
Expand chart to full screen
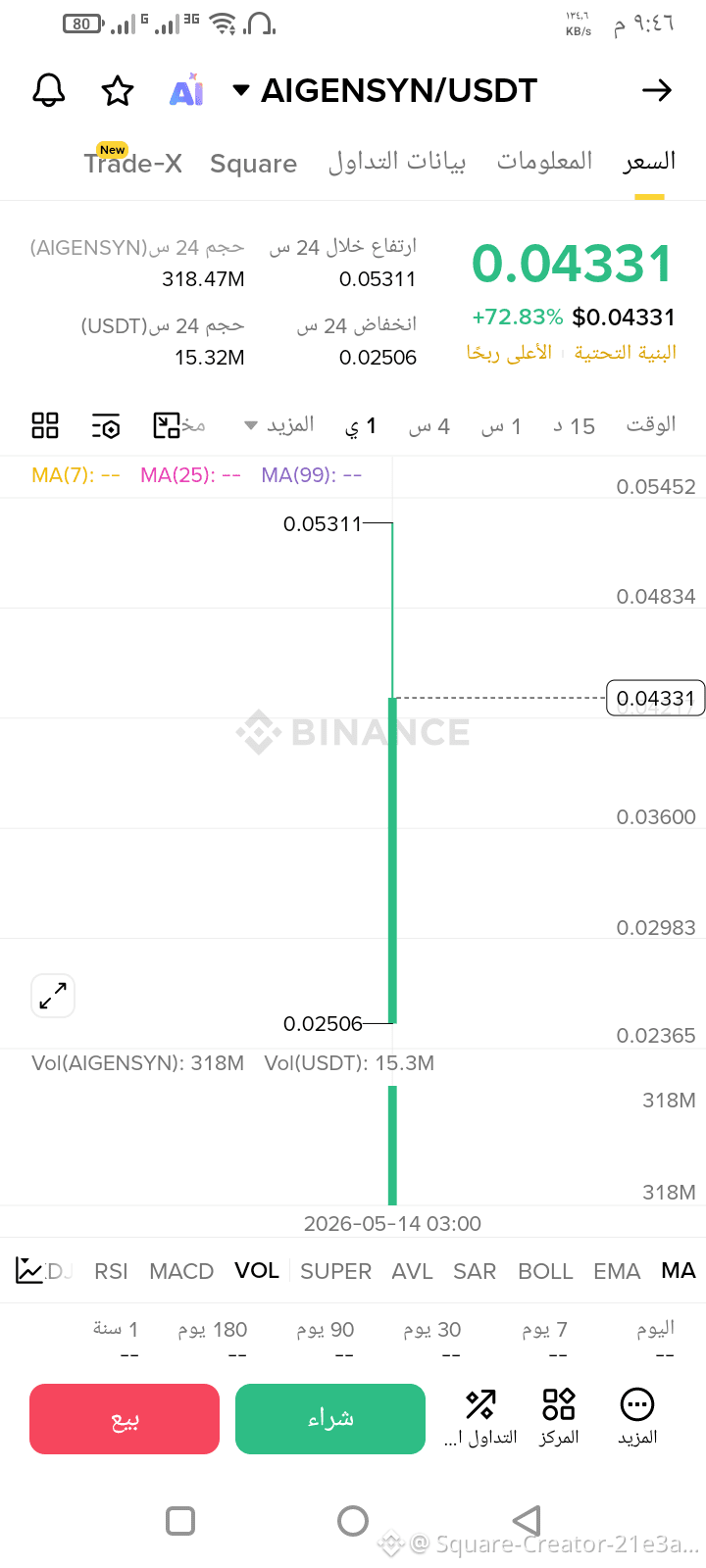point(53,996)
